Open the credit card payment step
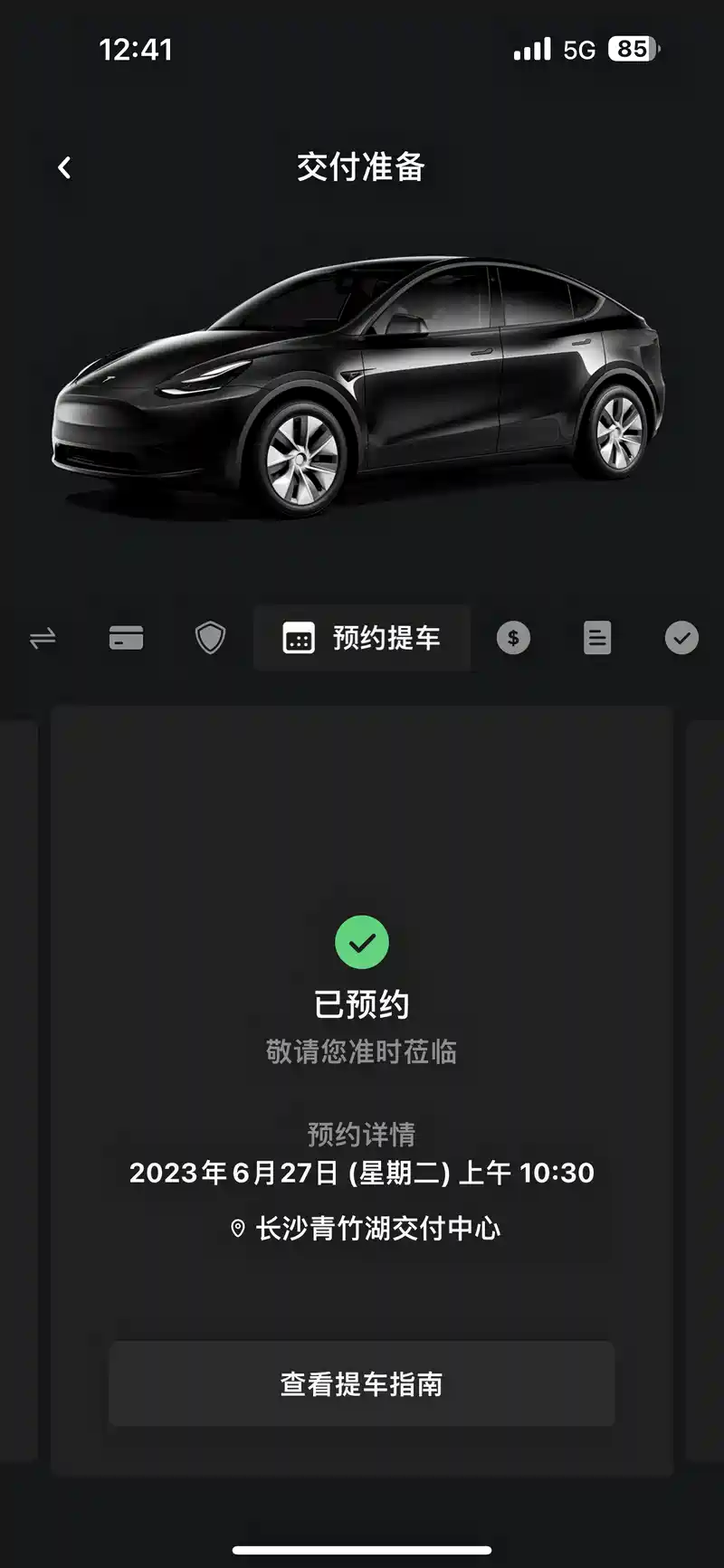 (126, 639)
